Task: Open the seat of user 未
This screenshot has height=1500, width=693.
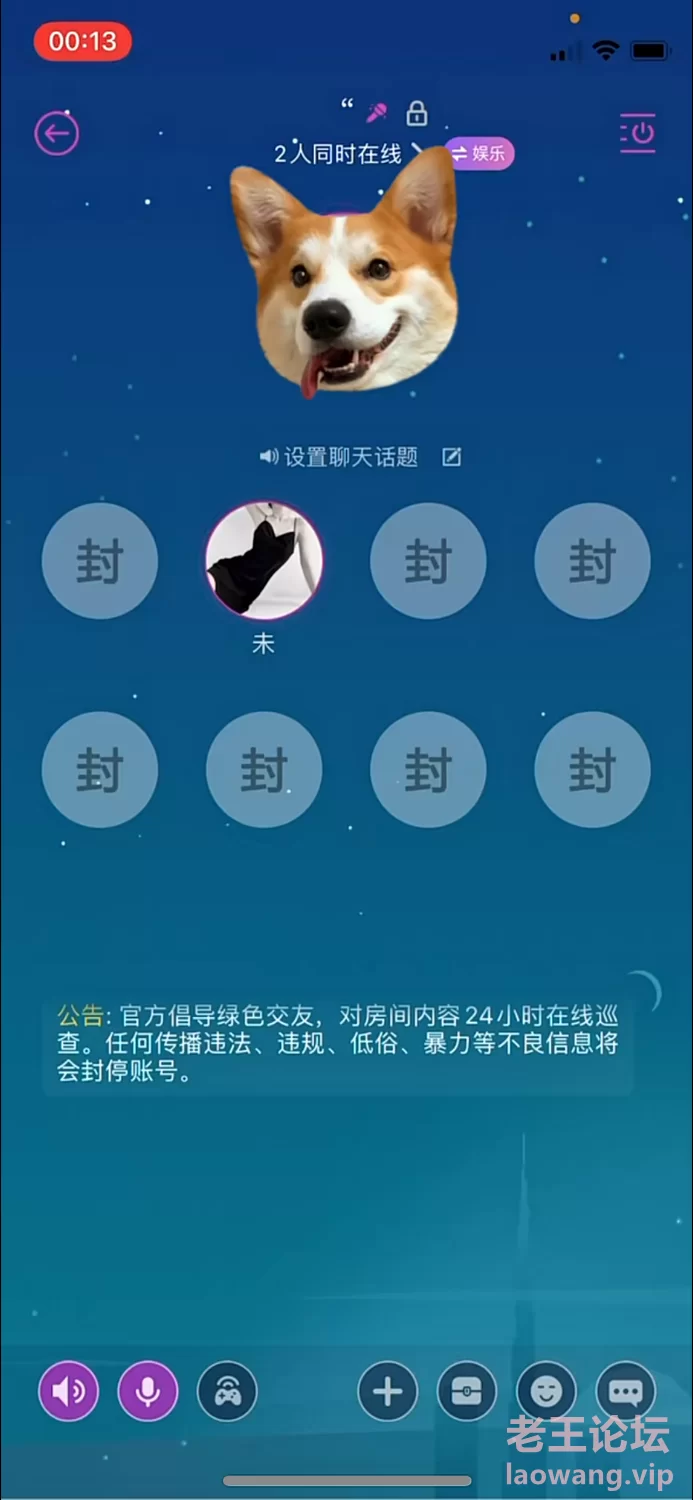Action: tap(264, 560)
